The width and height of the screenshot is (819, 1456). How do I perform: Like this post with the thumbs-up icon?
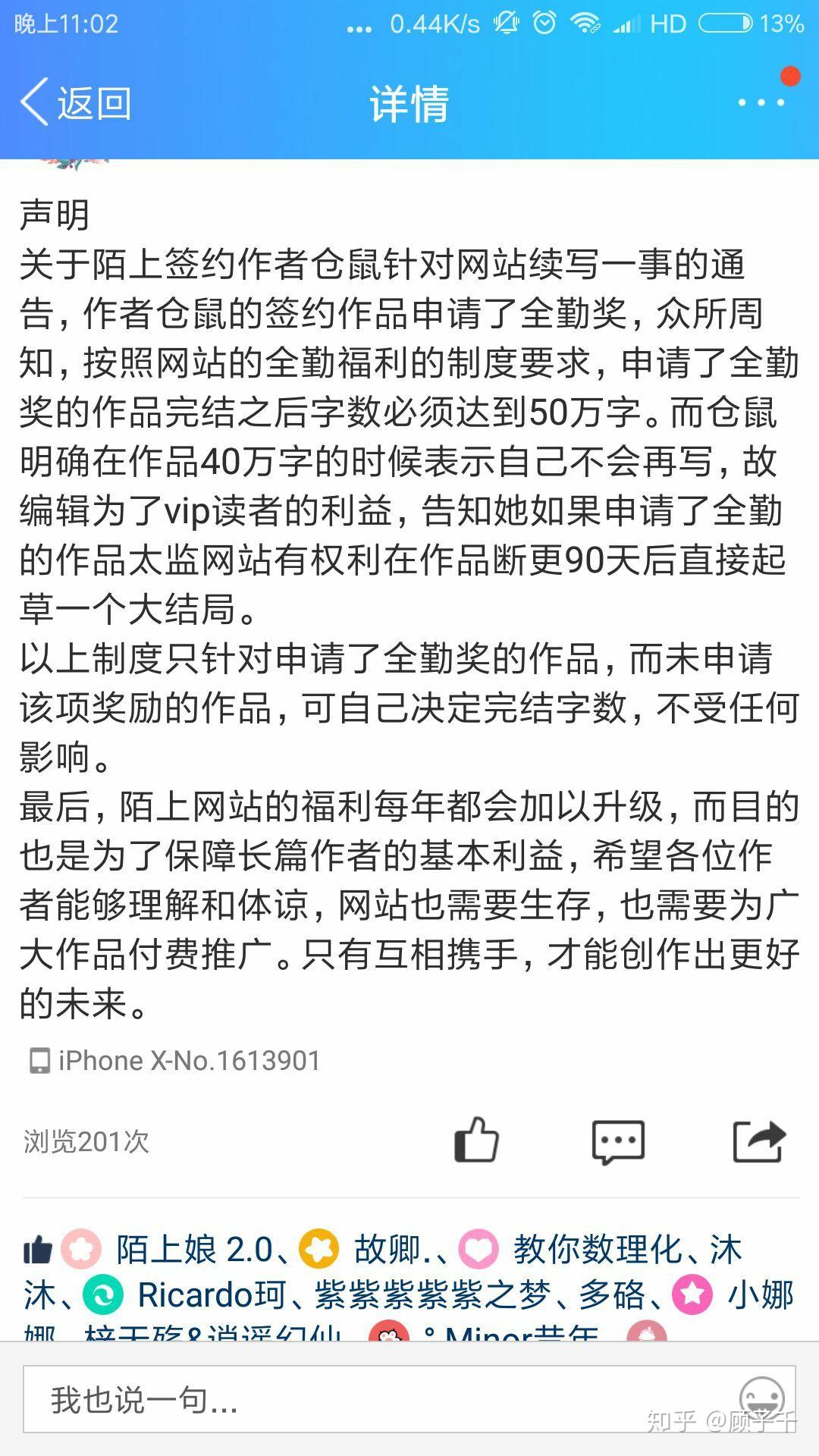[x=476, y=1140]
